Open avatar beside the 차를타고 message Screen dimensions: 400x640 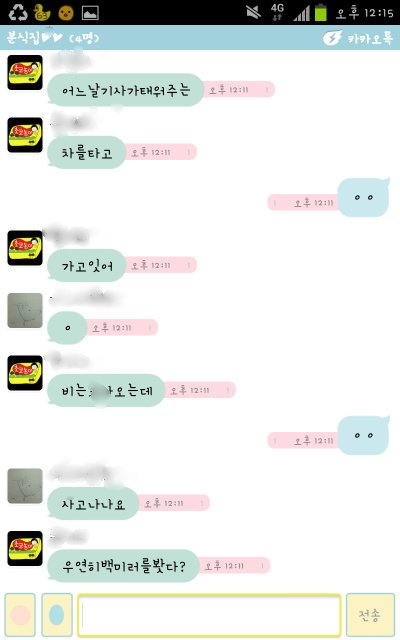click(25, 135)
